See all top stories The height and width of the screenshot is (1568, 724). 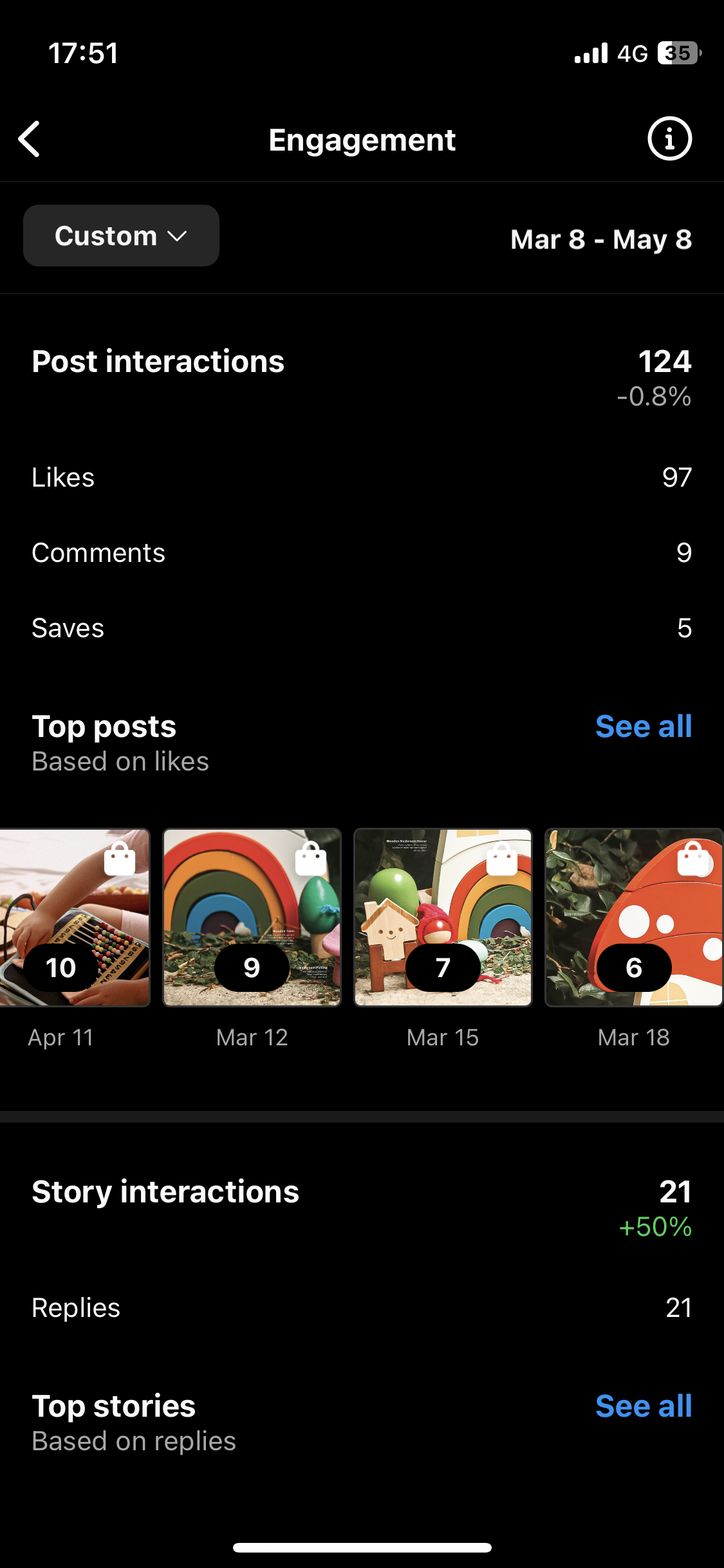tap(643, 1406)
